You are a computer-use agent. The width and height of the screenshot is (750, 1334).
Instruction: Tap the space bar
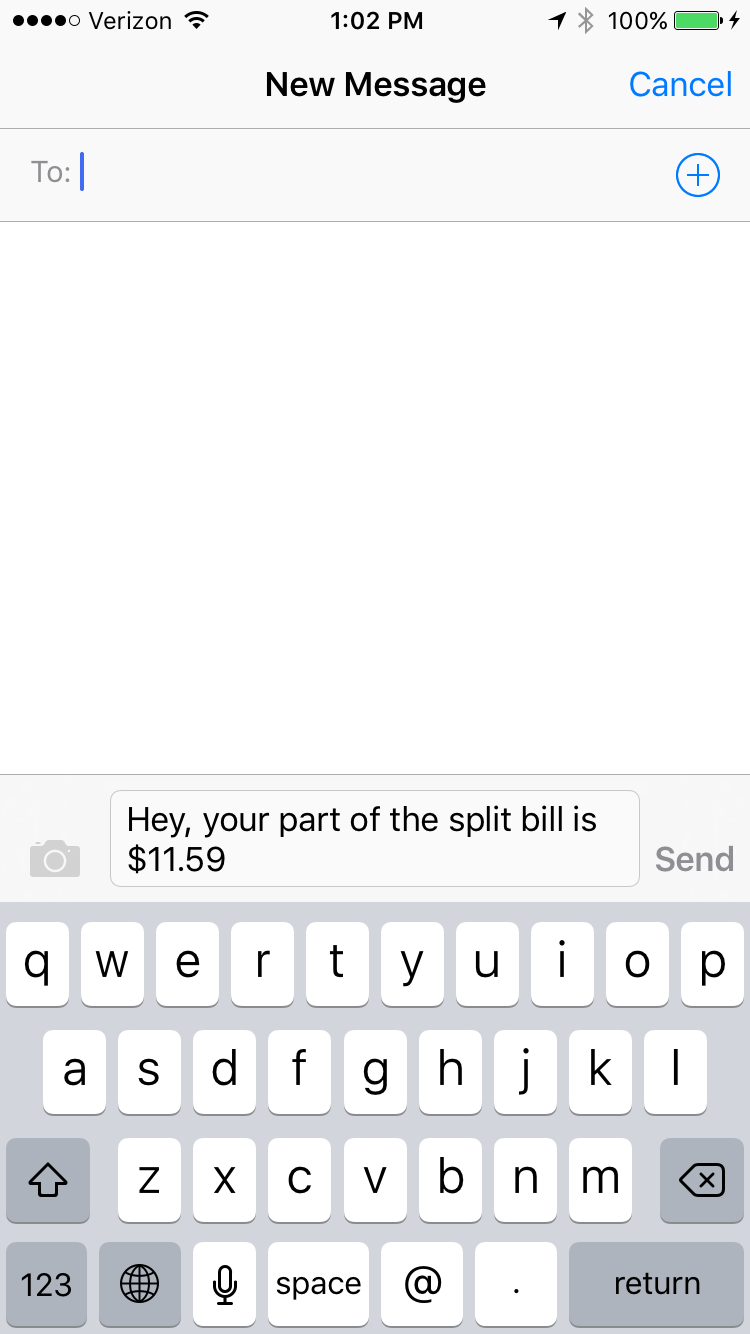coord(318,1284)
